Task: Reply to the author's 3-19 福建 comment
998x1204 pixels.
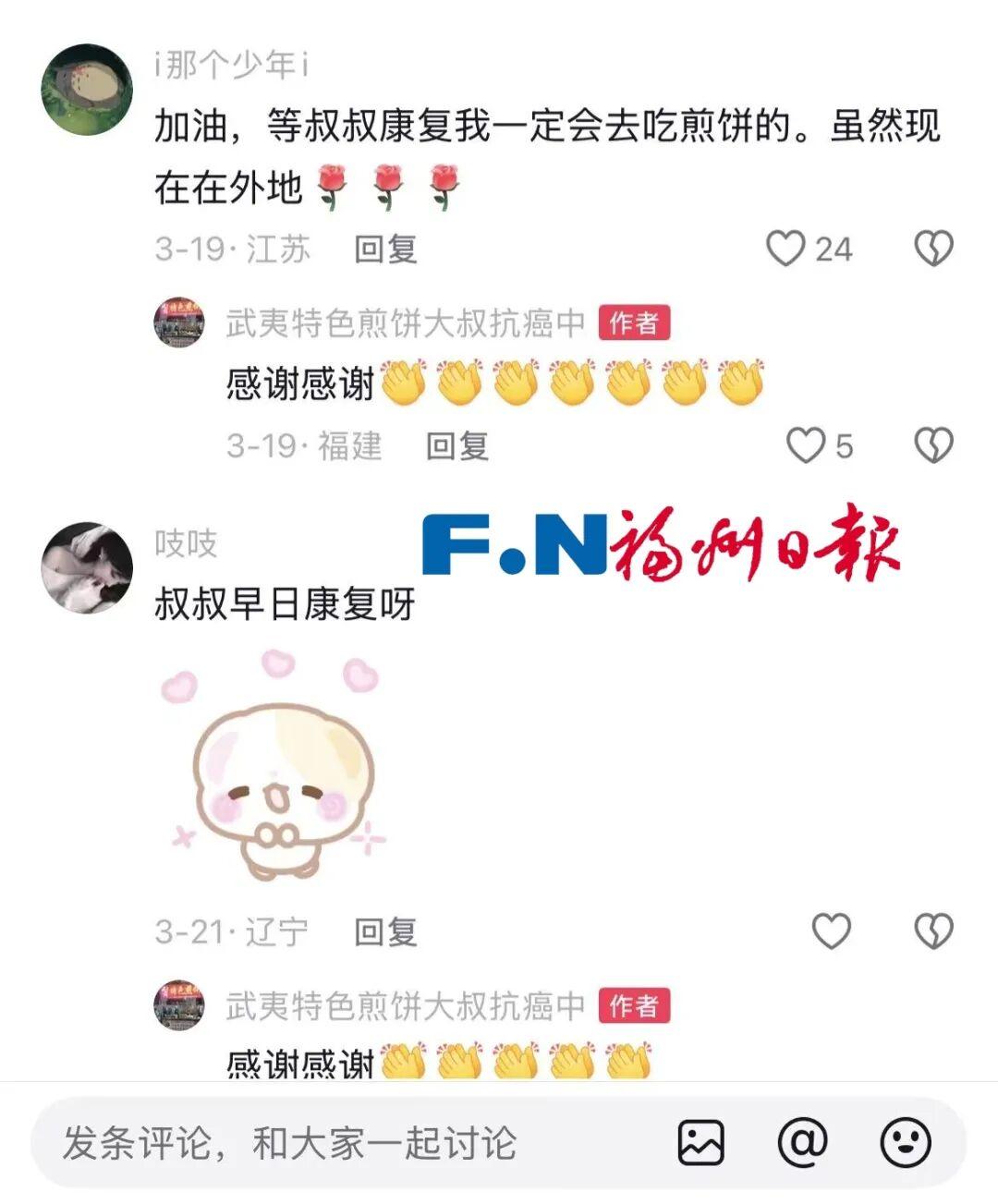Action: 456,445
